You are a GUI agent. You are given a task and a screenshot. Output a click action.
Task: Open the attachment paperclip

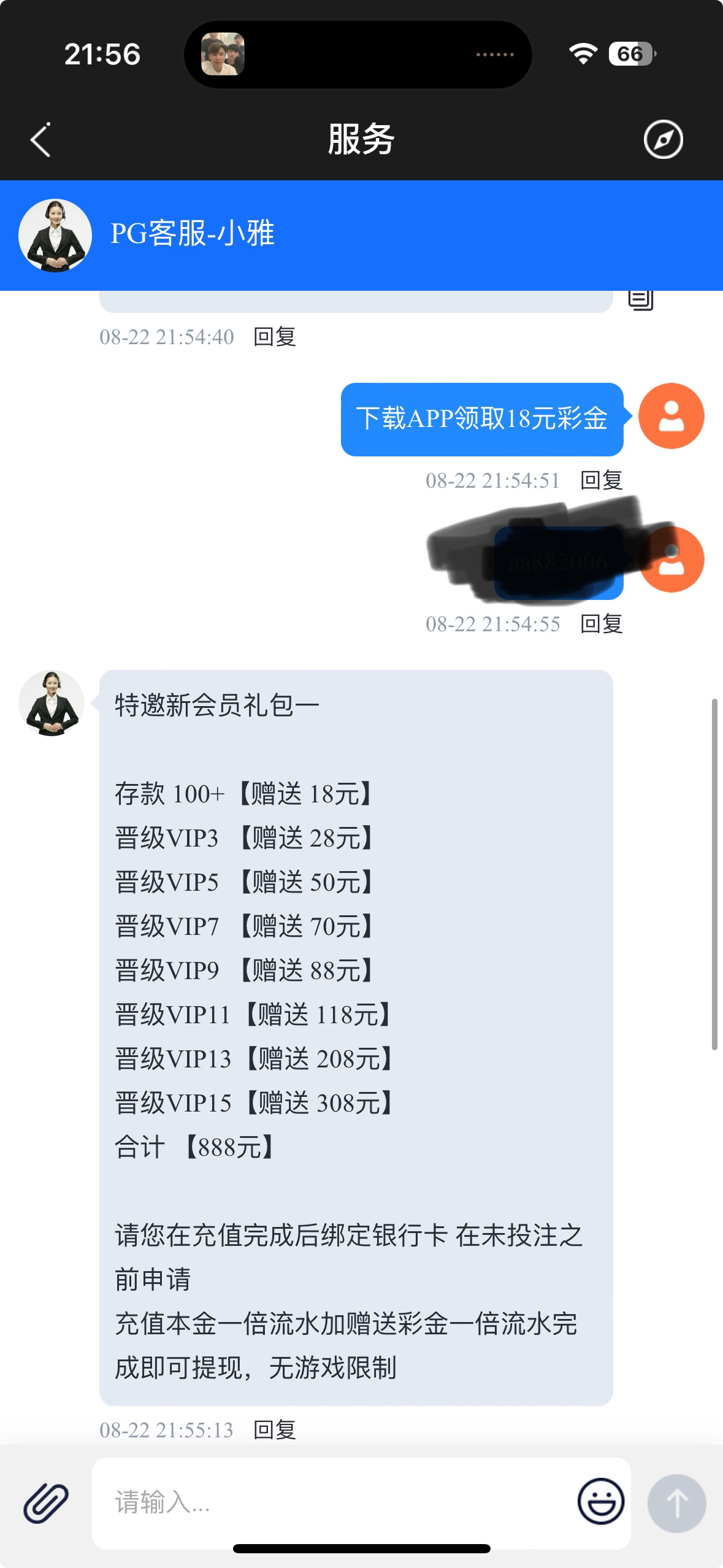pyautogui.click(x=46, y=1503)
